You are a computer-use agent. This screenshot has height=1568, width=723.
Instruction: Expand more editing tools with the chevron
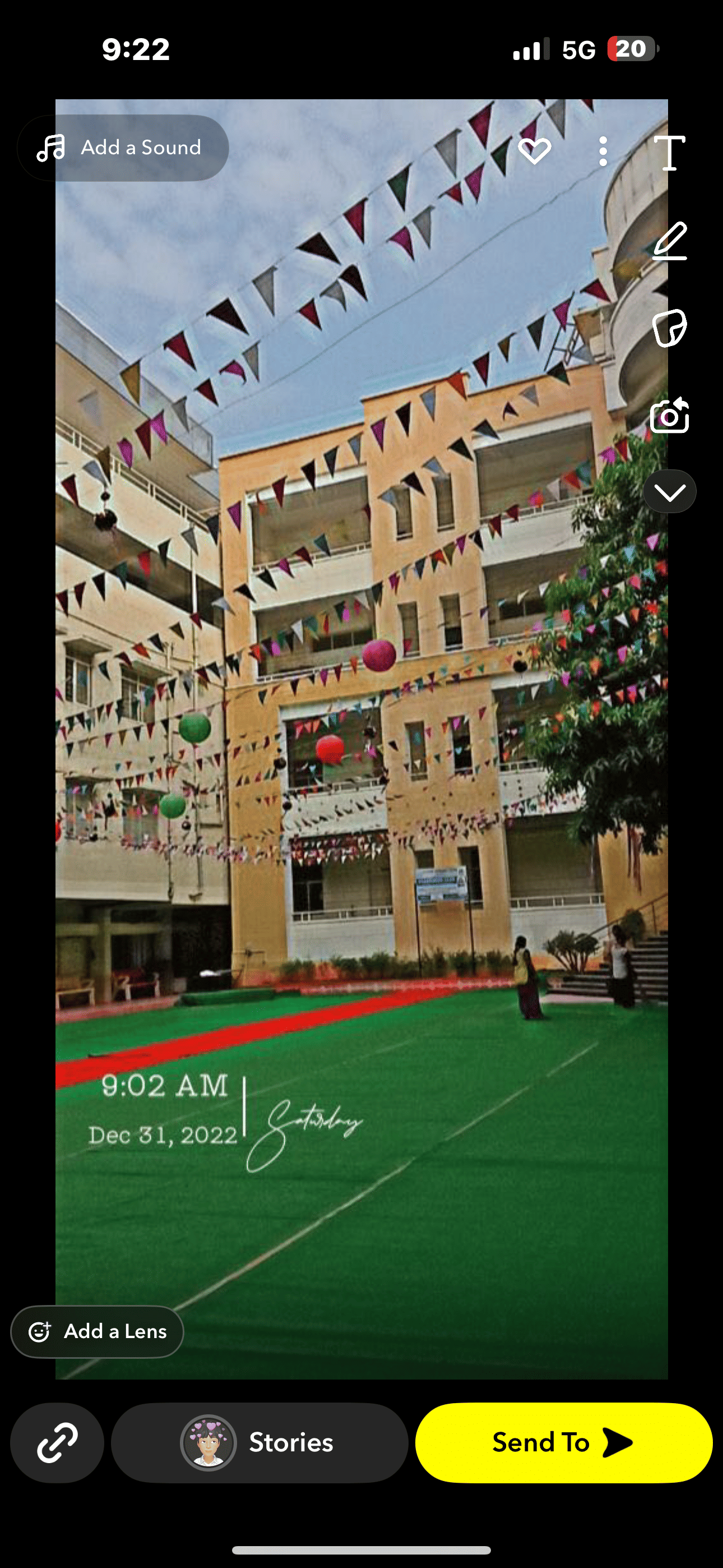pos(669,492)
